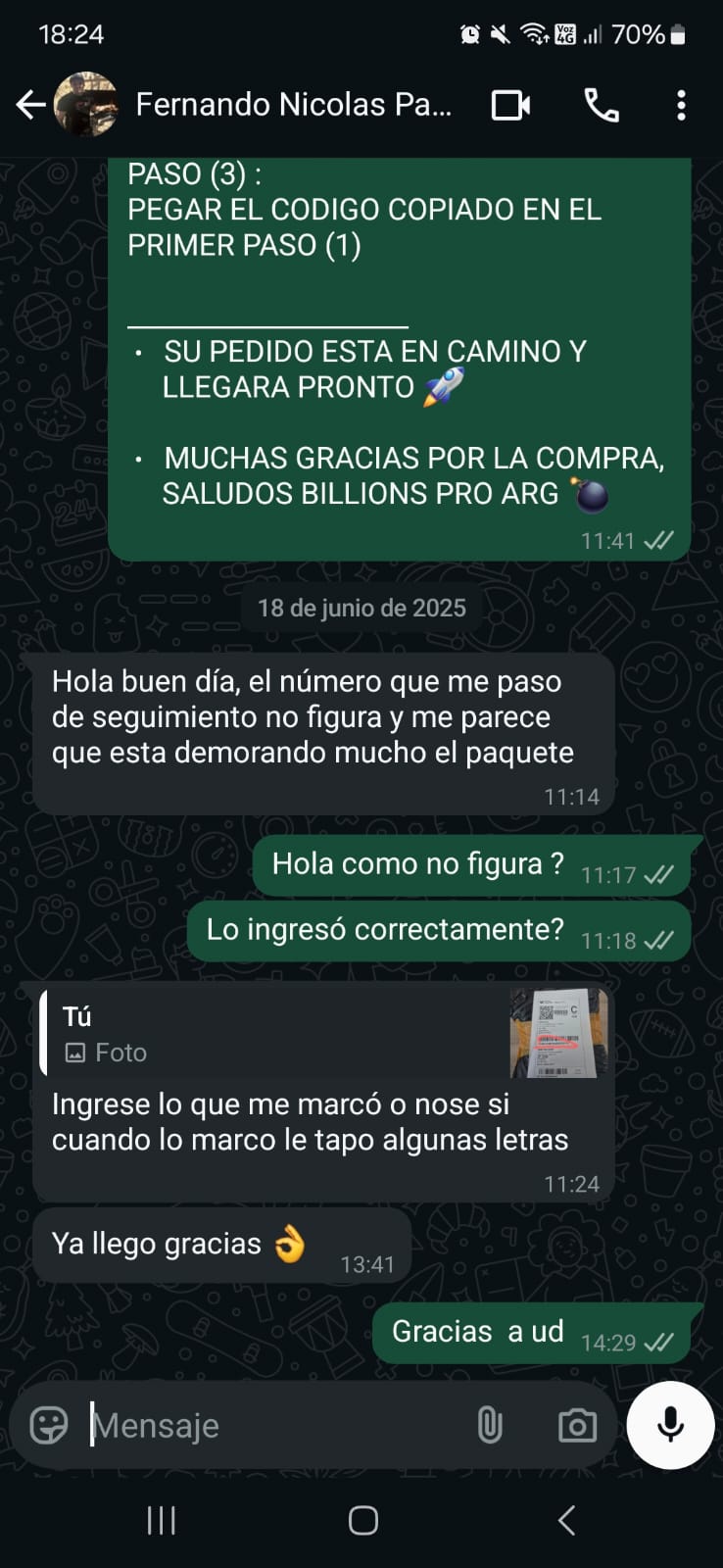Open the chat overflow menu
Screen dimensions: 723x1568
pyautogui.click(x=681, y=105)
